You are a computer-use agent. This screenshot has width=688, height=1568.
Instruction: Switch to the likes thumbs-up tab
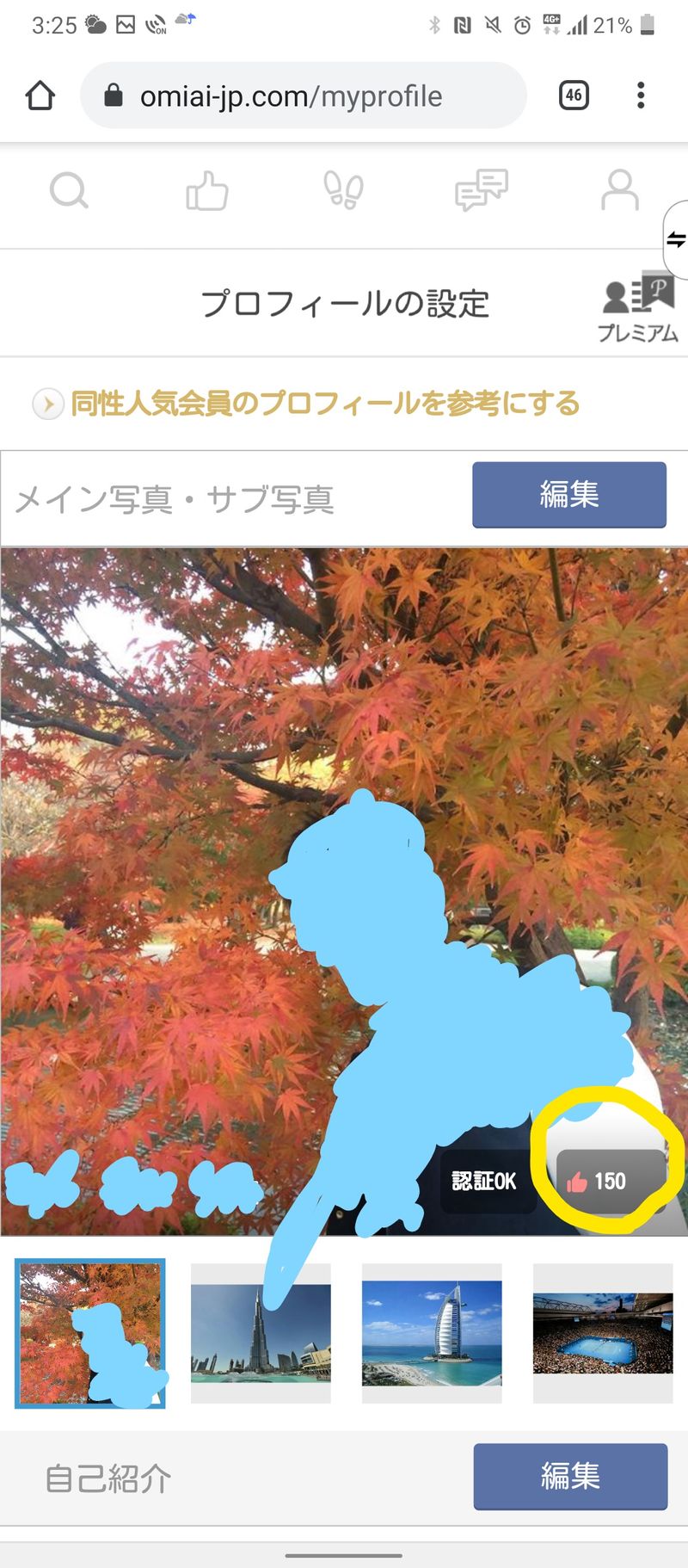click(x=206, y=190)
